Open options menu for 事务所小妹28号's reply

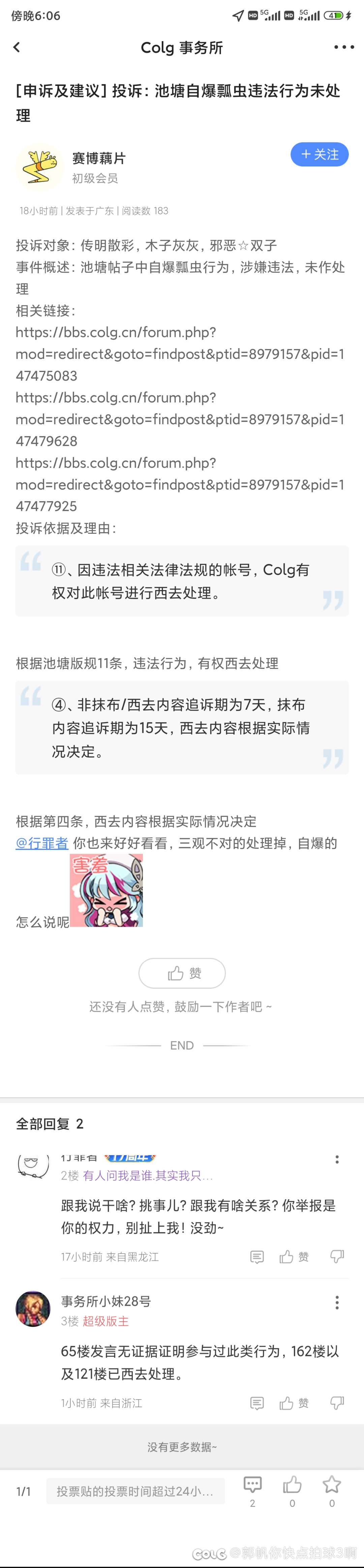point(337,1302)
